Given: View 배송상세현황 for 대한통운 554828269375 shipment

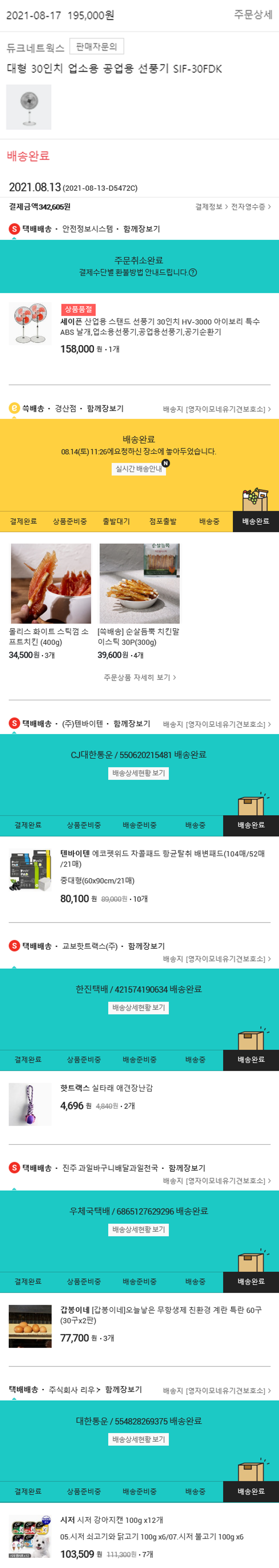Looking at the screenshot, I should (139, 1440).
